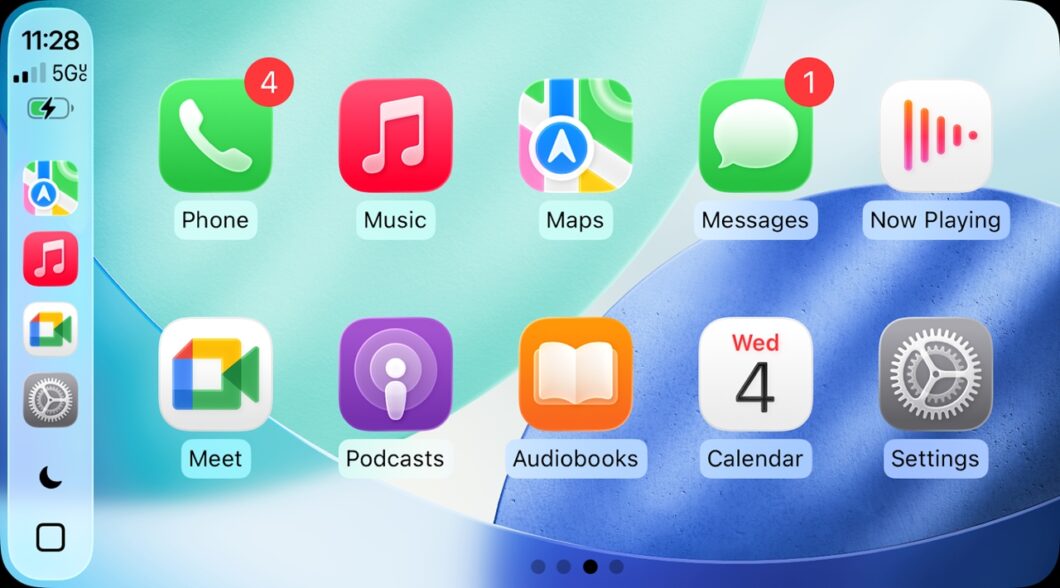The width and height of the screenshot is (1060, 588).
Task: Launch the Music app from the grid
Action: (x=395, y=136)
